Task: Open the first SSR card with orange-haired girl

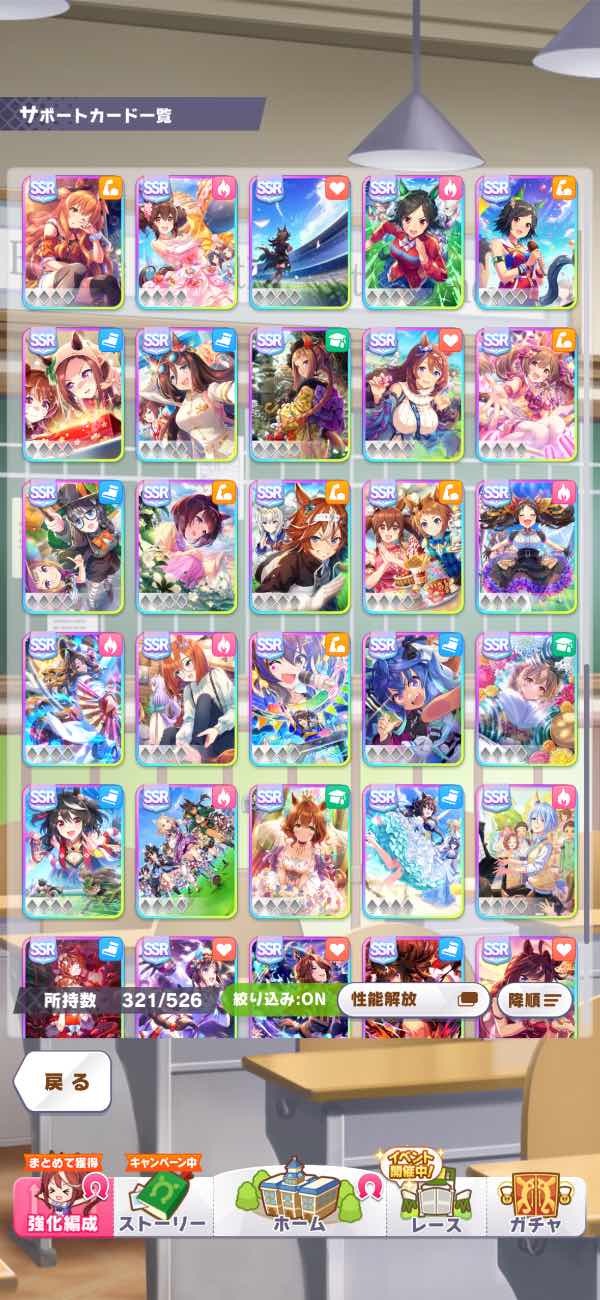Action: tap(73, 241)
